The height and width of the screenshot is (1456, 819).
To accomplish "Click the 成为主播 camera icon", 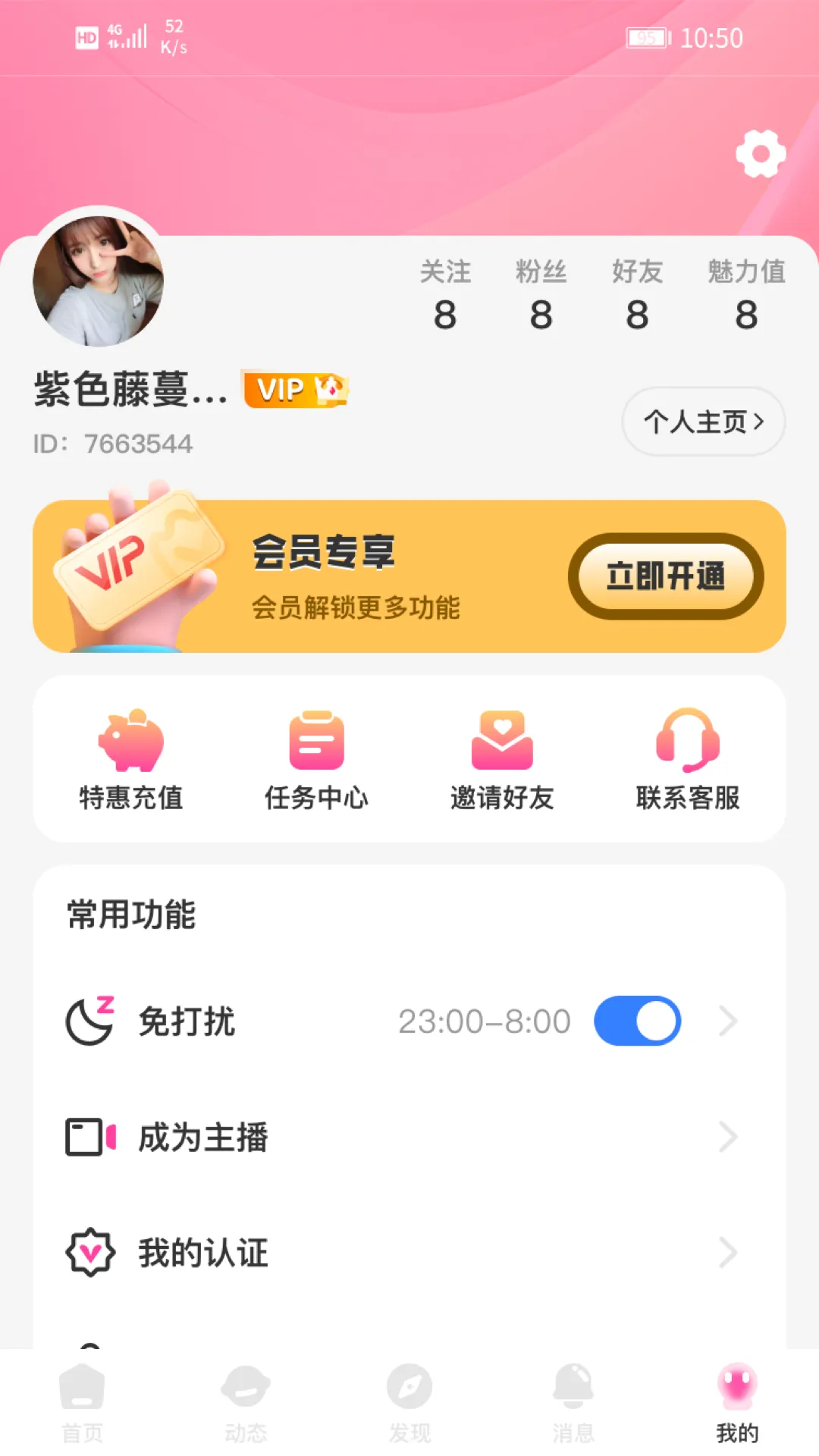I will 89,1135.
